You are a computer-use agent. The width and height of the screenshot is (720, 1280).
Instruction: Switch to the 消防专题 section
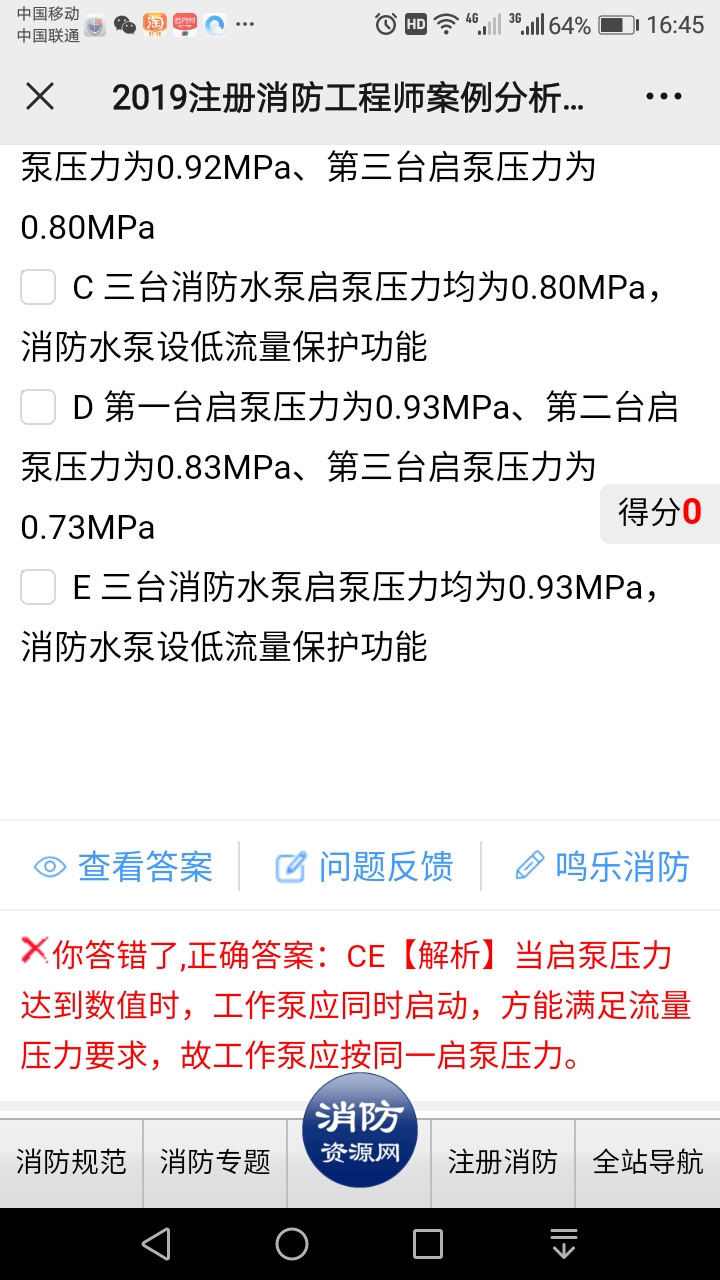click(215, 1162)
